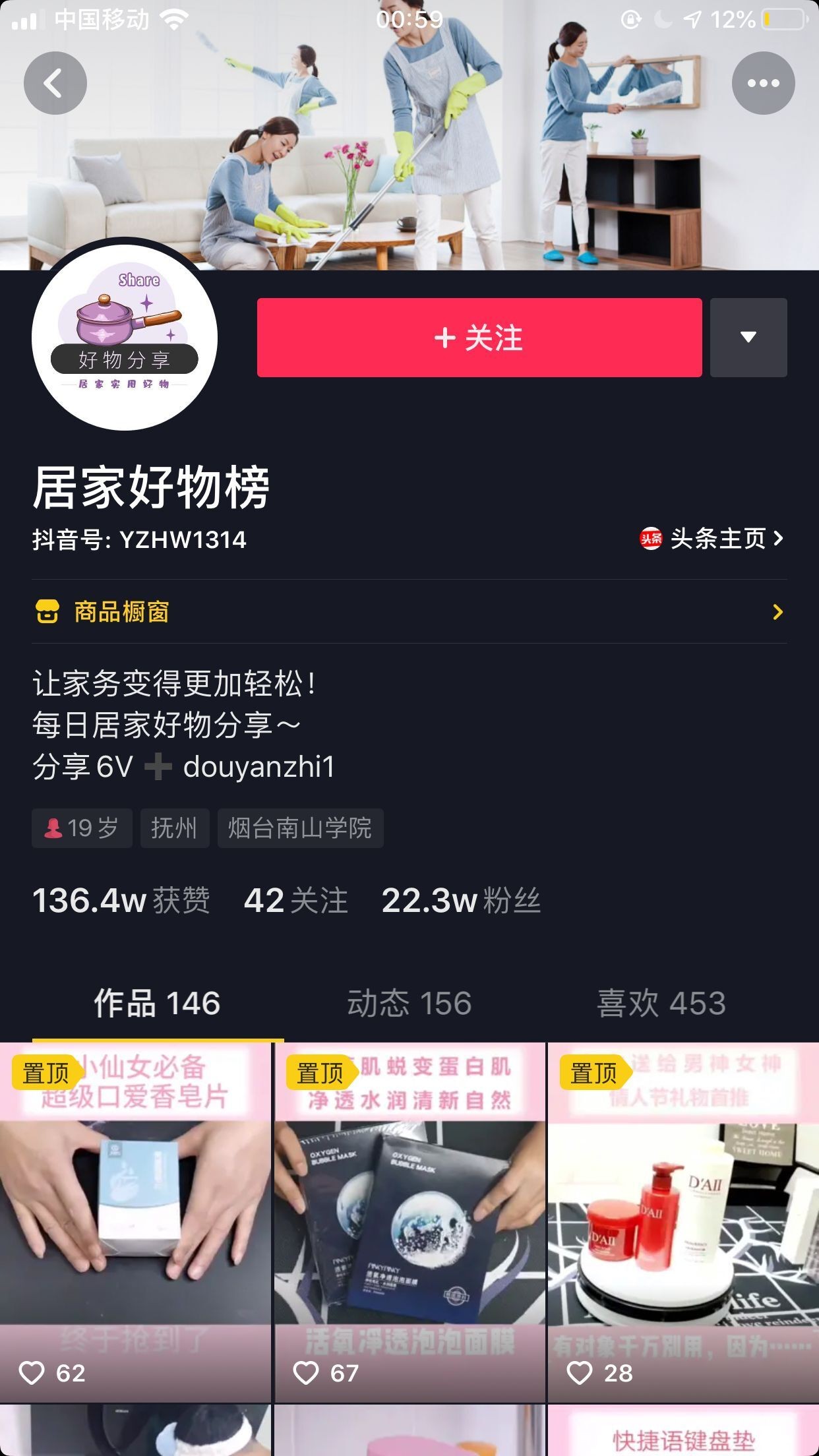
Task: Go back using the top-left arrow
Action: [x=55, y=83]
